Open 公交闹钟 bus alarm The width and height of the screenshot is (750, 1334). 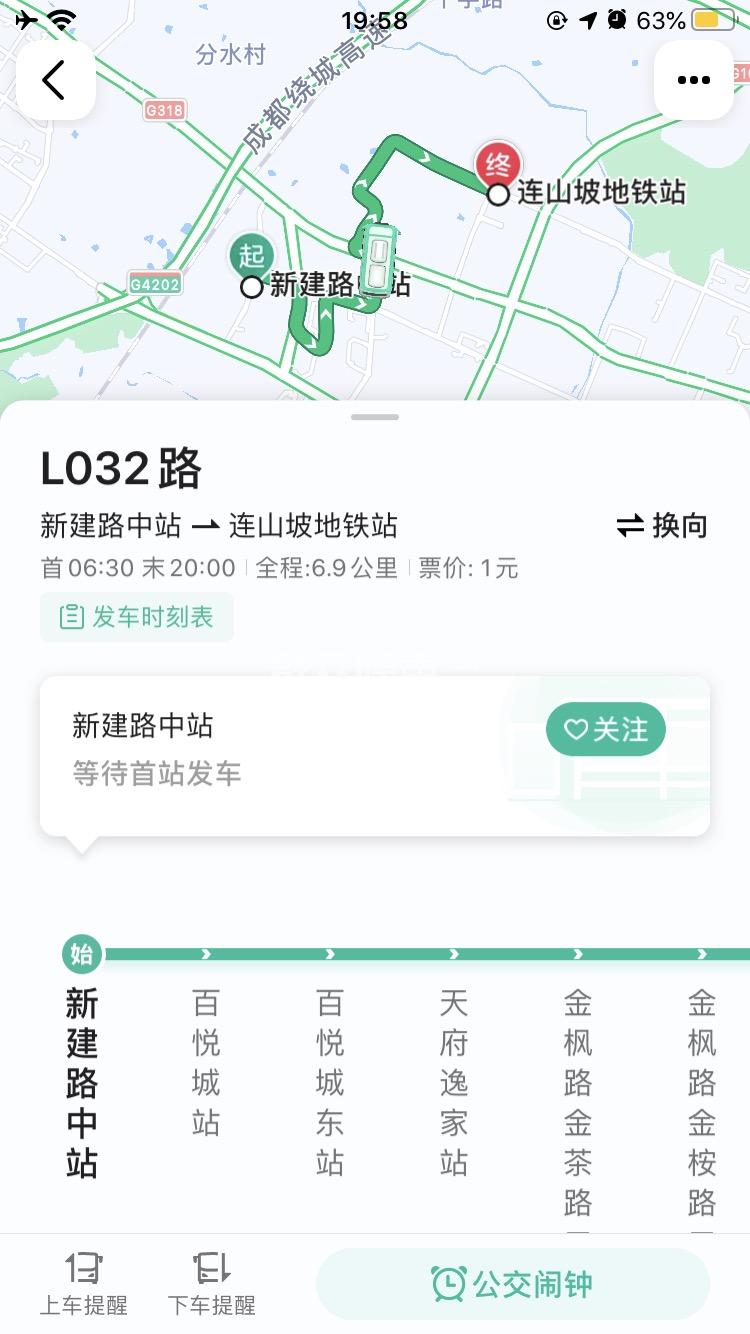513,1285
